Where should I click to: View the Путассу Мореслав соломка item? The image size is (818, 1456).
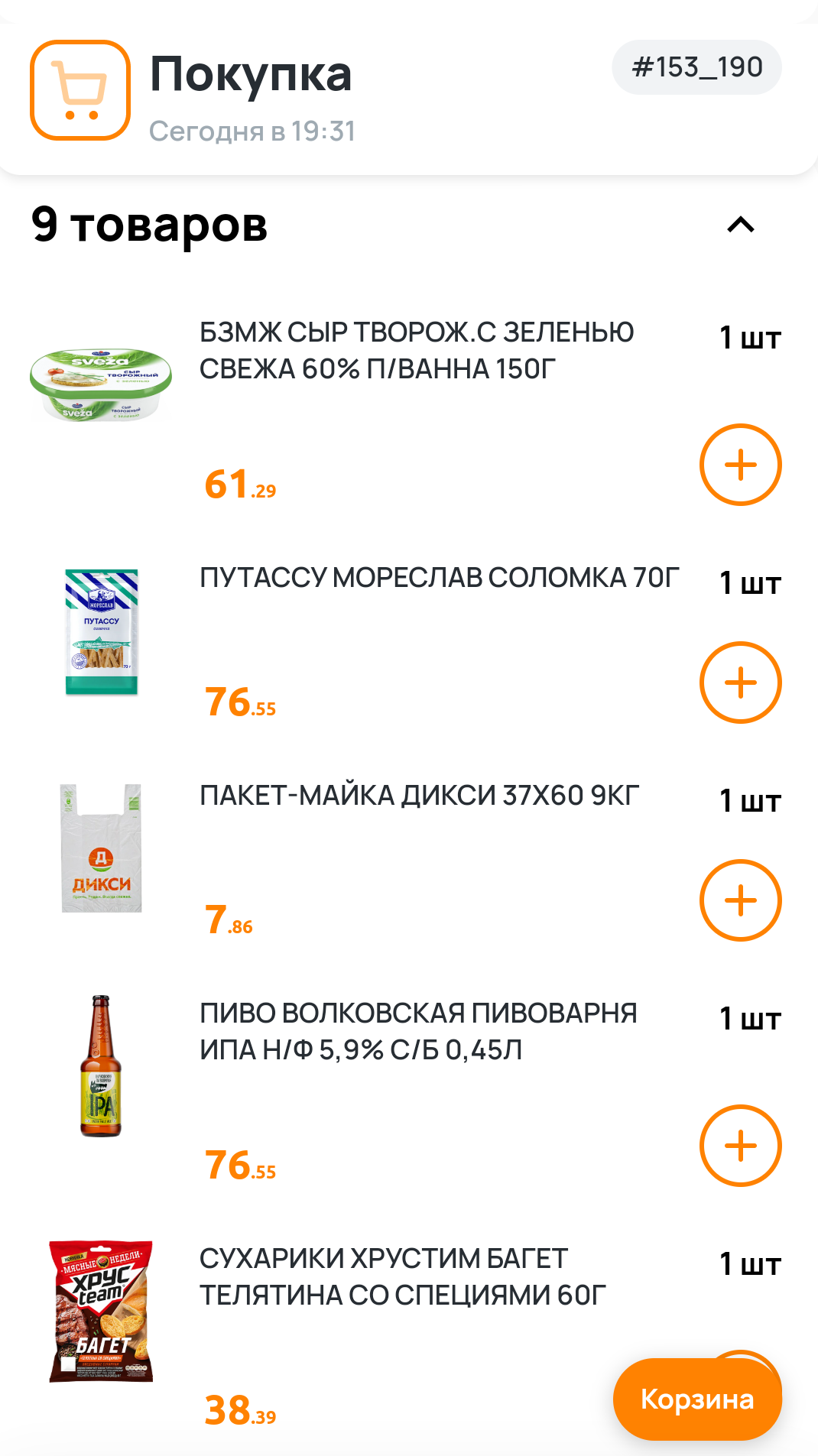coord(439,578)
